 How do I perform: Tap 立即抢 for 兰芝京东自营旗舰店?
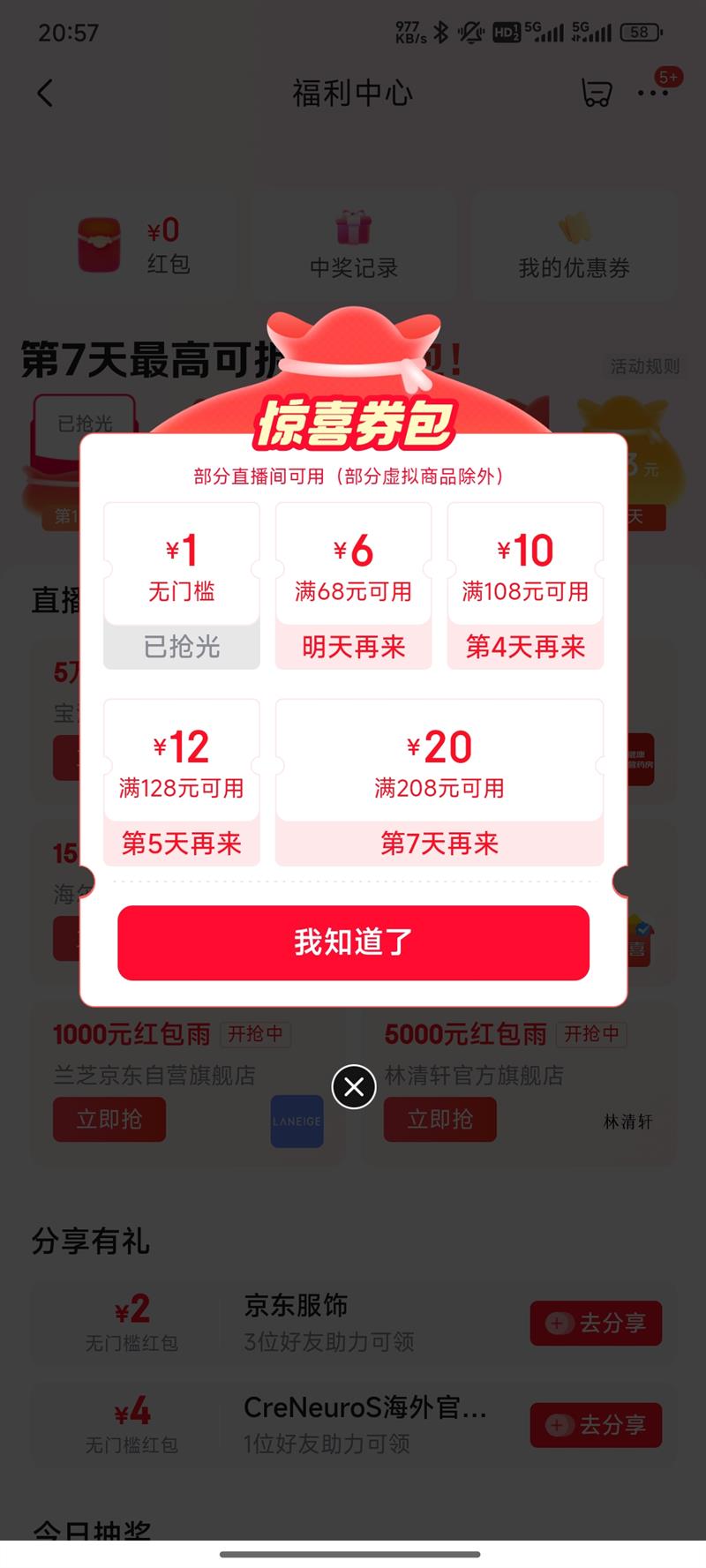pos(109,1119)
